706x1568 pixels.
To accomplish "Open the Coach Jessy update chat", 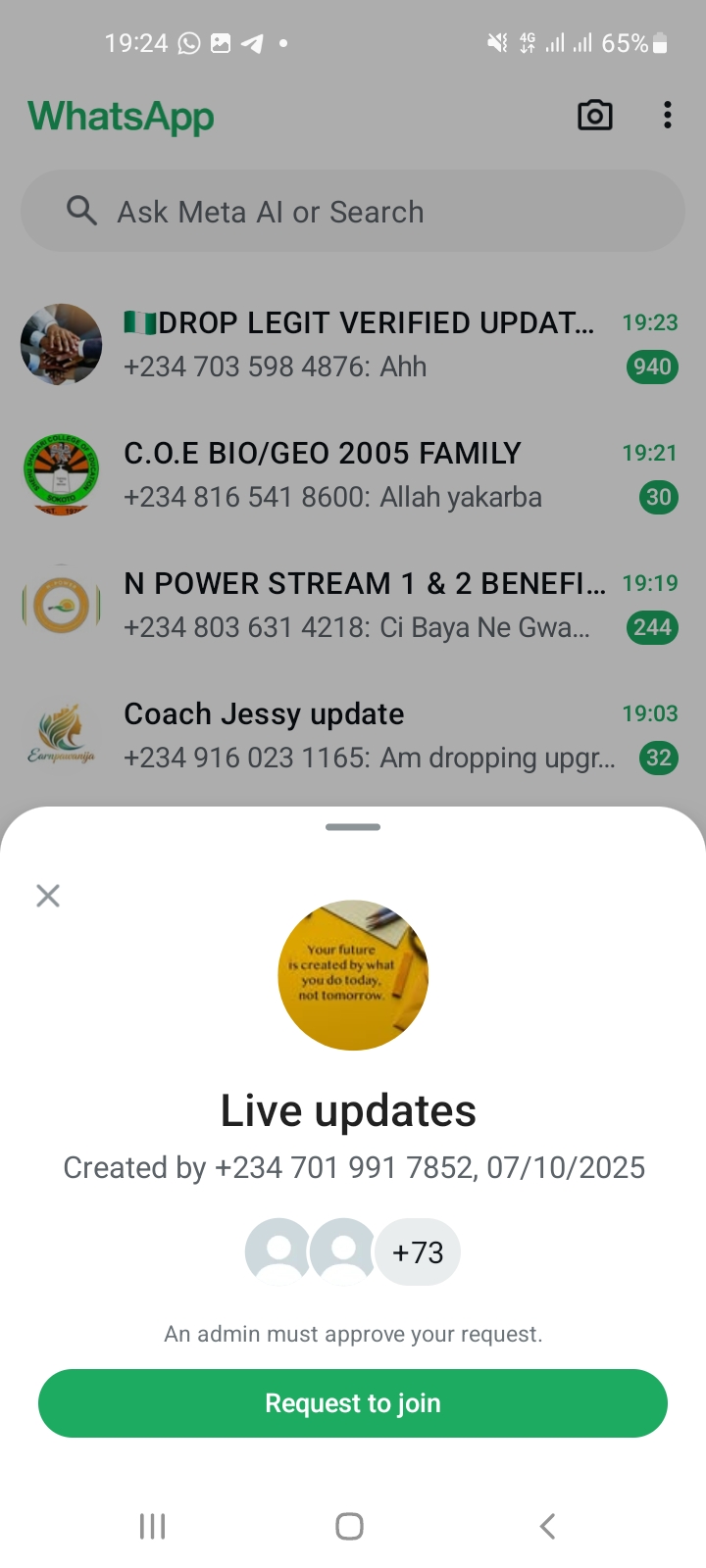I will pos(359,735).
